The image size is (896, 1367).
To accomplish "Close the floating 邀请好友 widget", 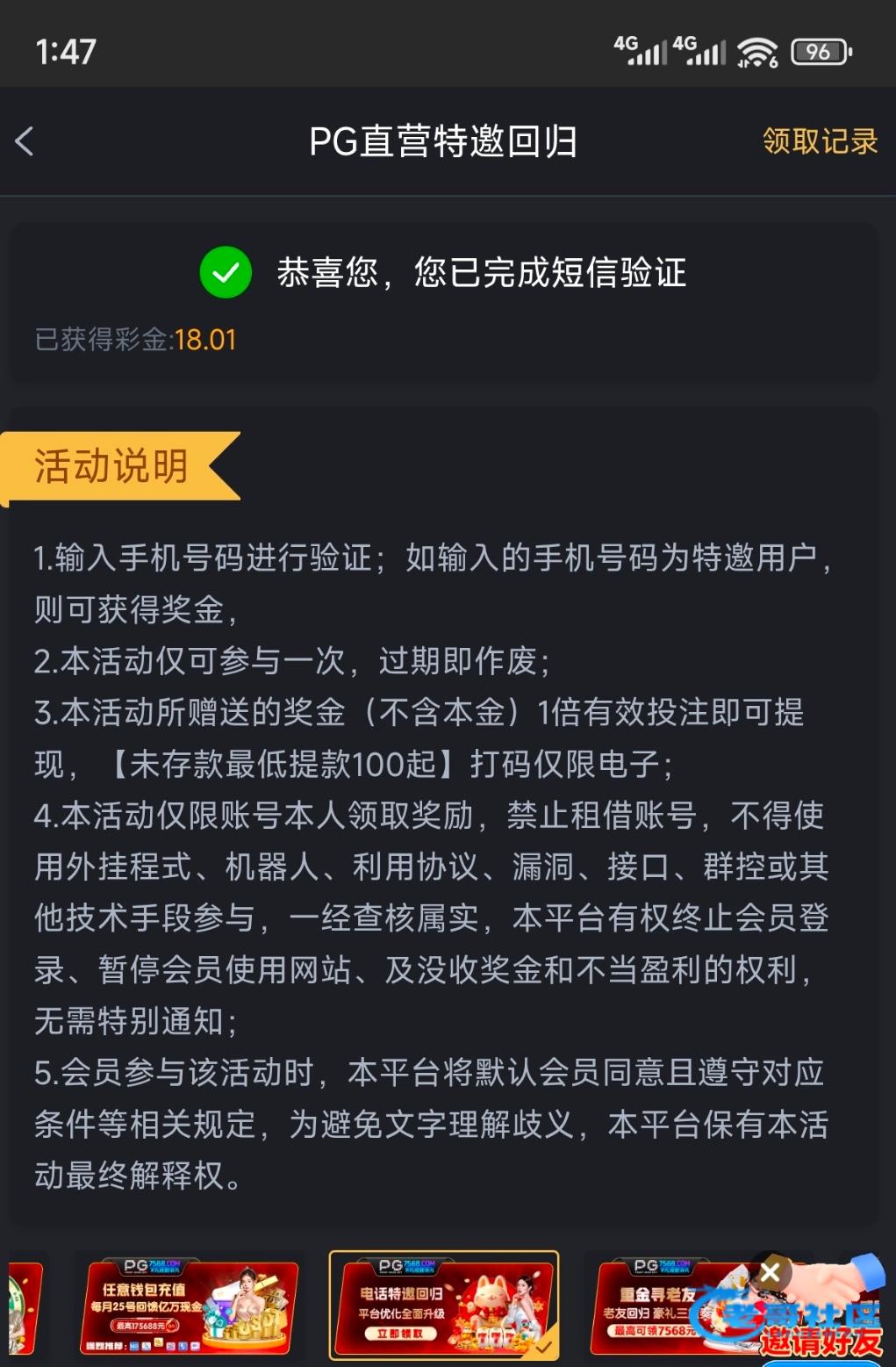I will point(771,1272).
